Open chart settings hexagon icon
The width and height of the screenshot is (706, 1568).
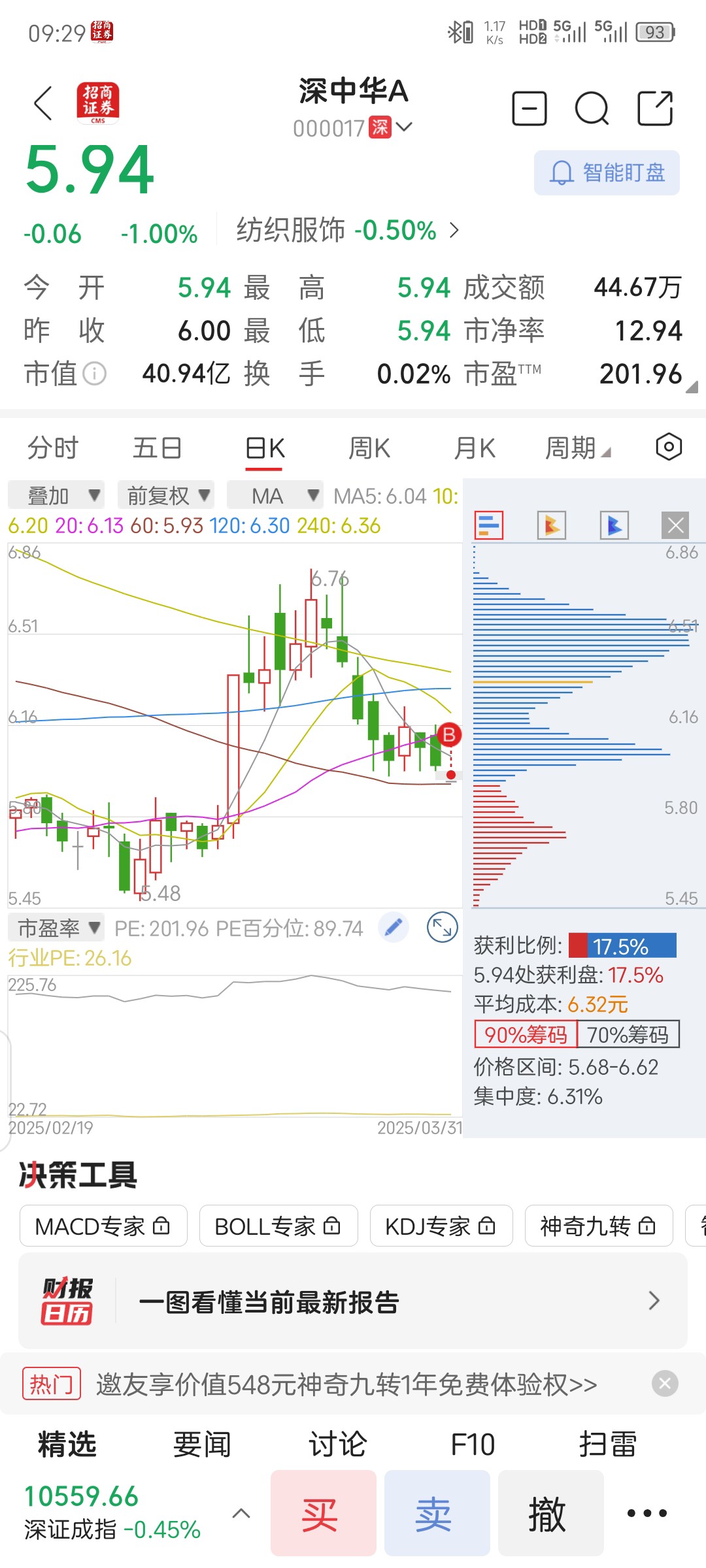[x=669, y=448]
